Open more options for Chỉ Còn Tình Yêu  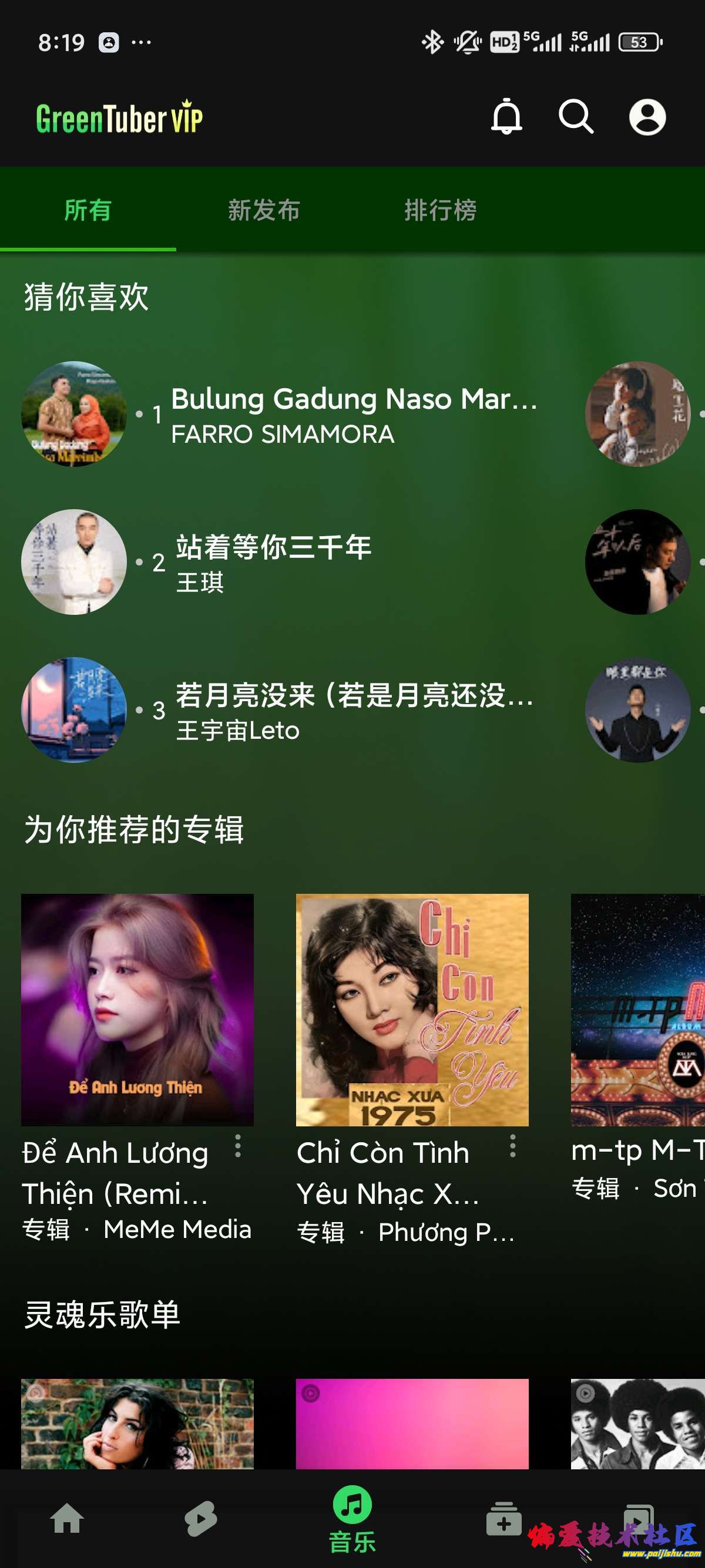(x=513, y=1146)
